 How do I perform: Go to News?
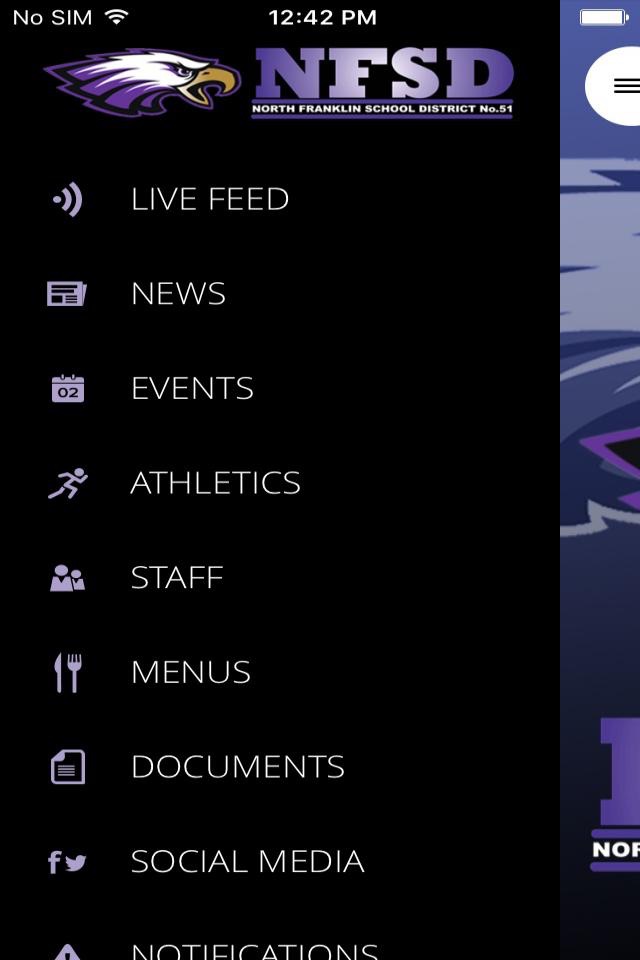point(178,294)
